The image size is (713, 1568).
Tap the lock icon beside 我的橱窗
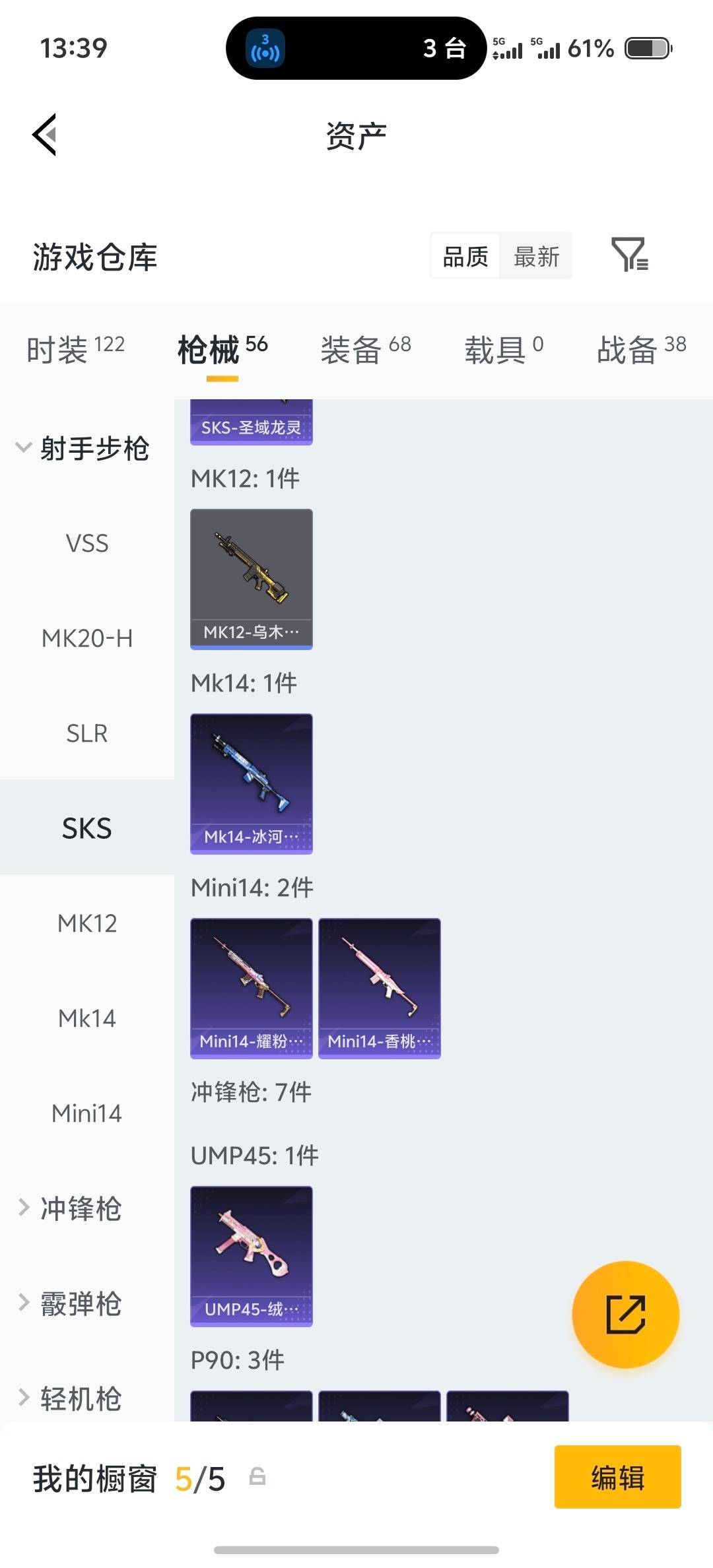(257, 1478)
